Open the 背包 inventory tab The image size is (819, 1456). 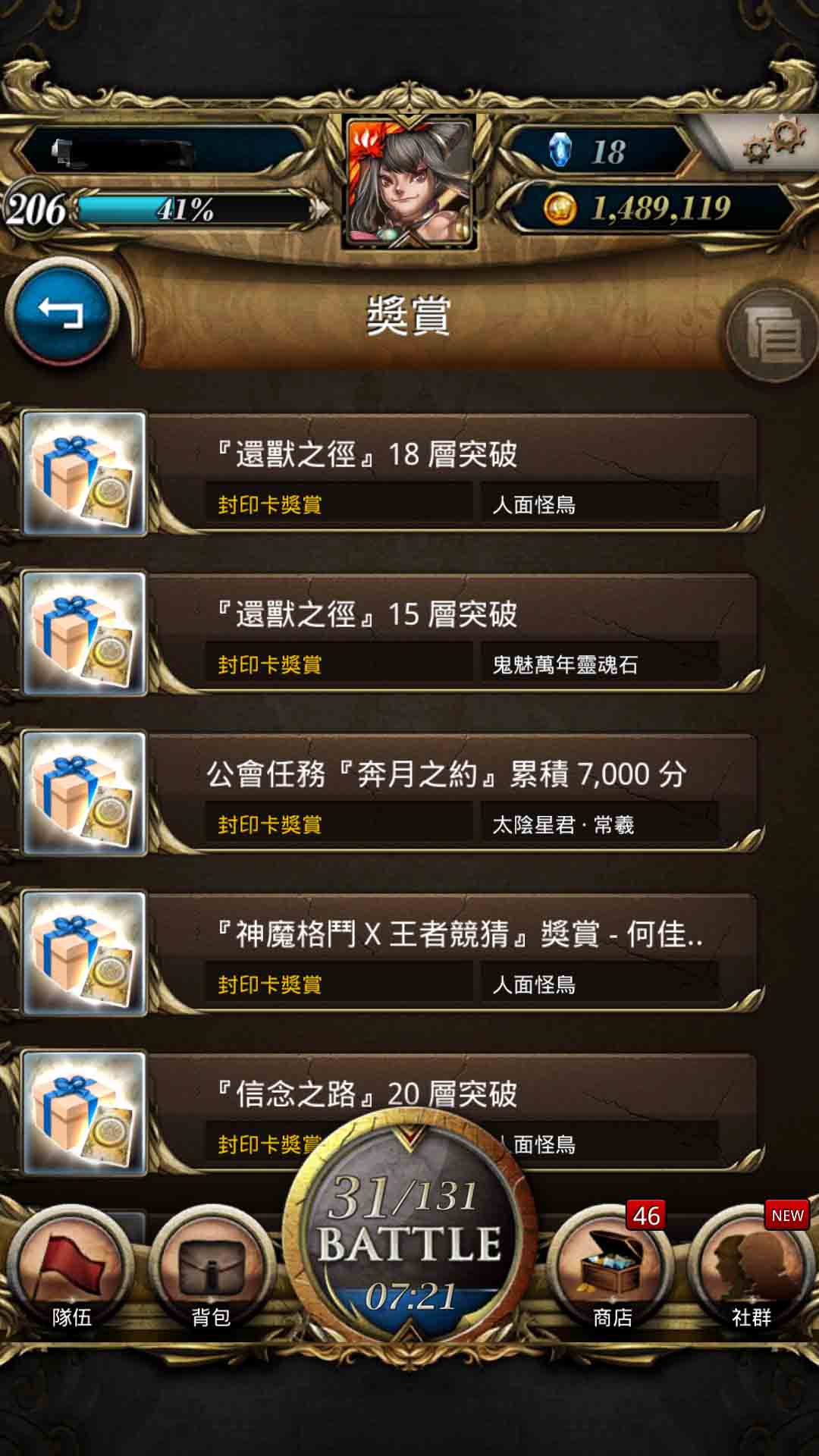tap(211, 1274)
